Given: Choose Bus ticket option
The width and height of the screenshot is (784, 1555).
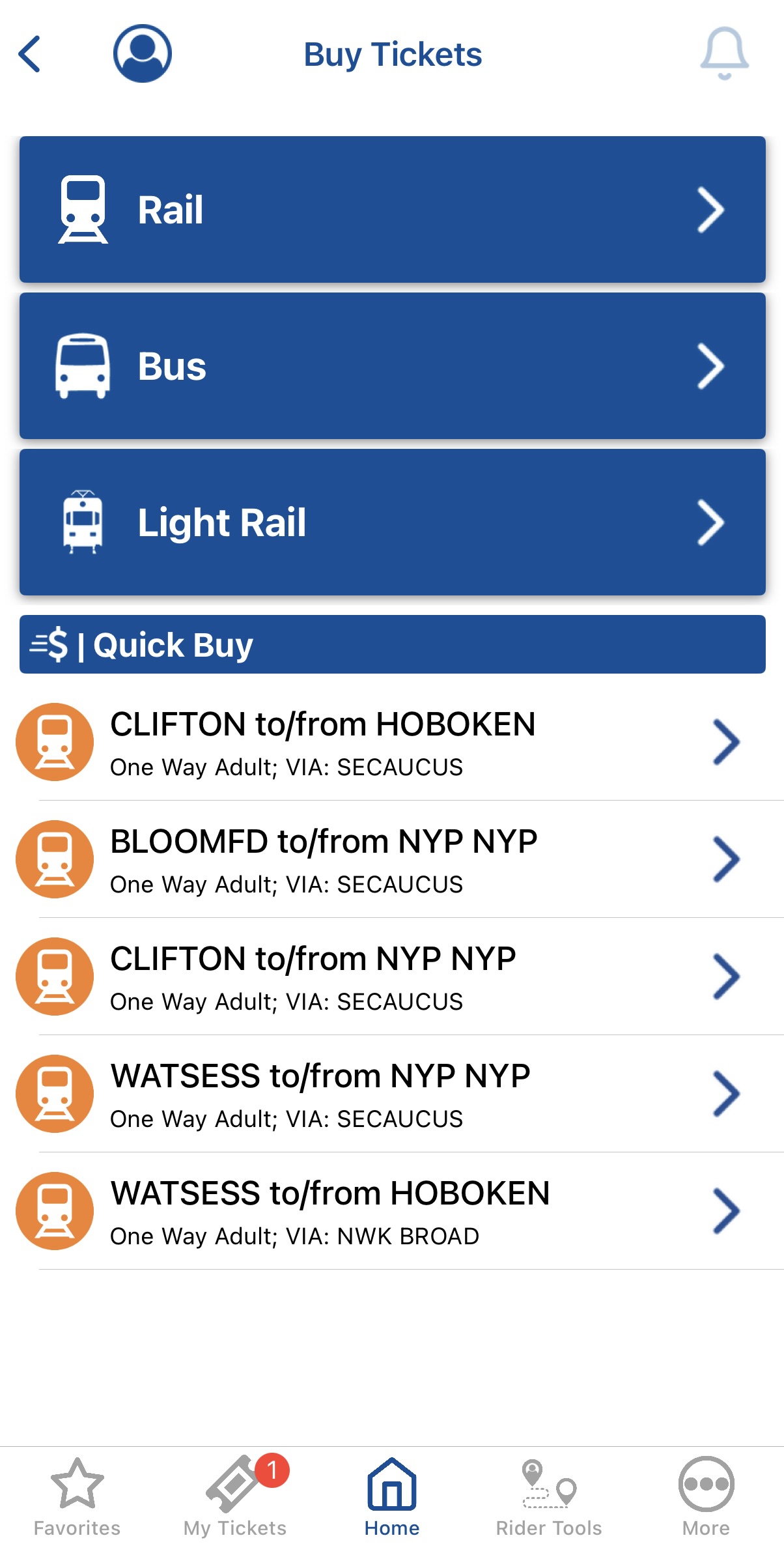Looking at the screenshot, I should 392,365.
